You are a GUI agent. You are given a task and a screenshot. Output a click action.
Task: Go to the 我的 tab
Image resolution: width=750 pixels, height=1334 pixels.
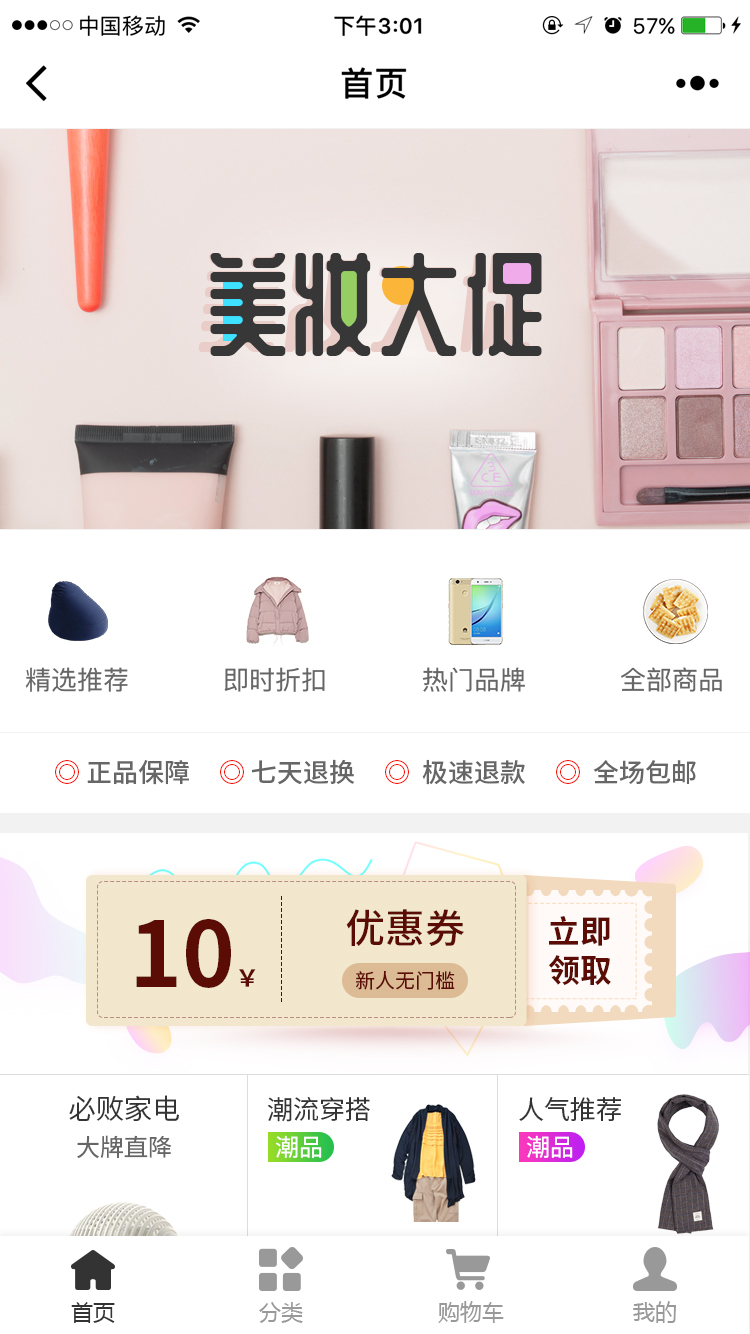point(656,1286)
